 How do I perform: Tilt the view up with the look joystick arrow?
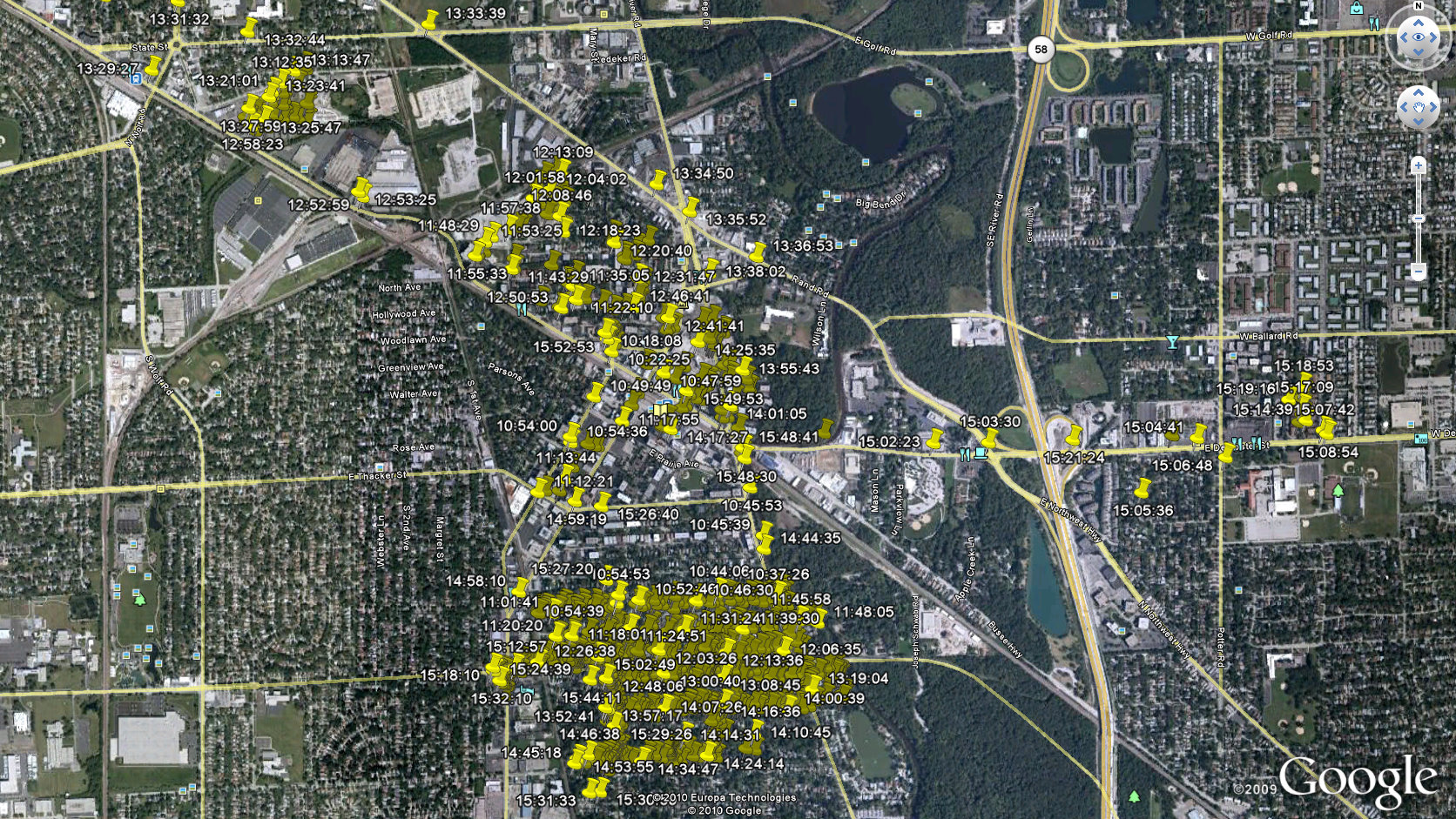click(x=1419, y=22)
